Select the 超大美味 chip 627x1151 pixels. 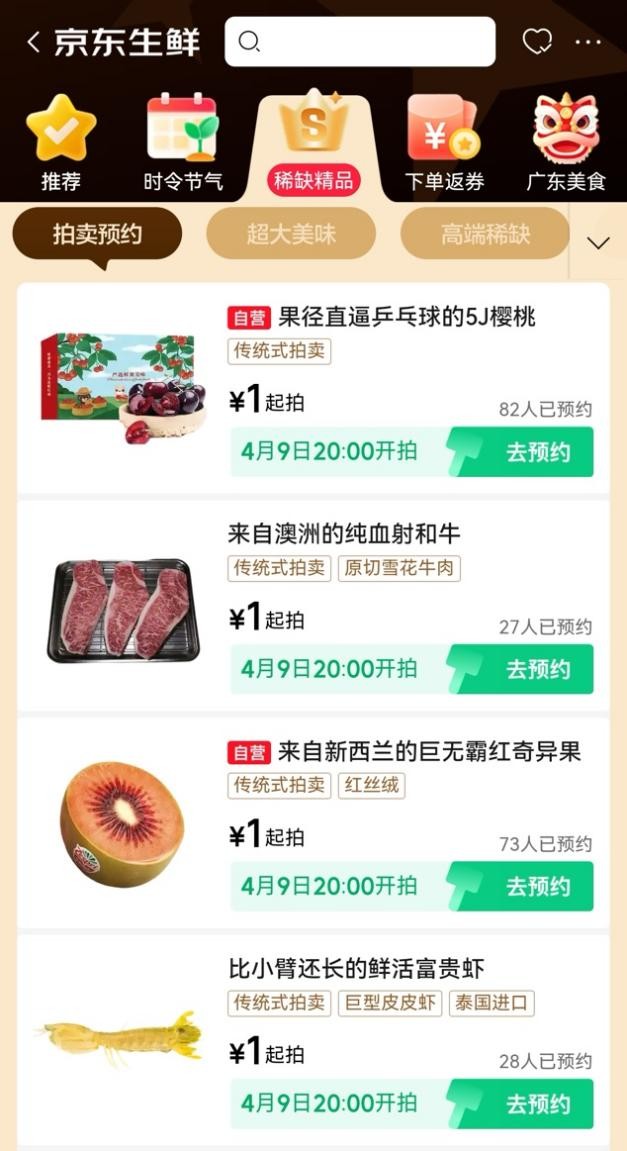click(291, 235)
